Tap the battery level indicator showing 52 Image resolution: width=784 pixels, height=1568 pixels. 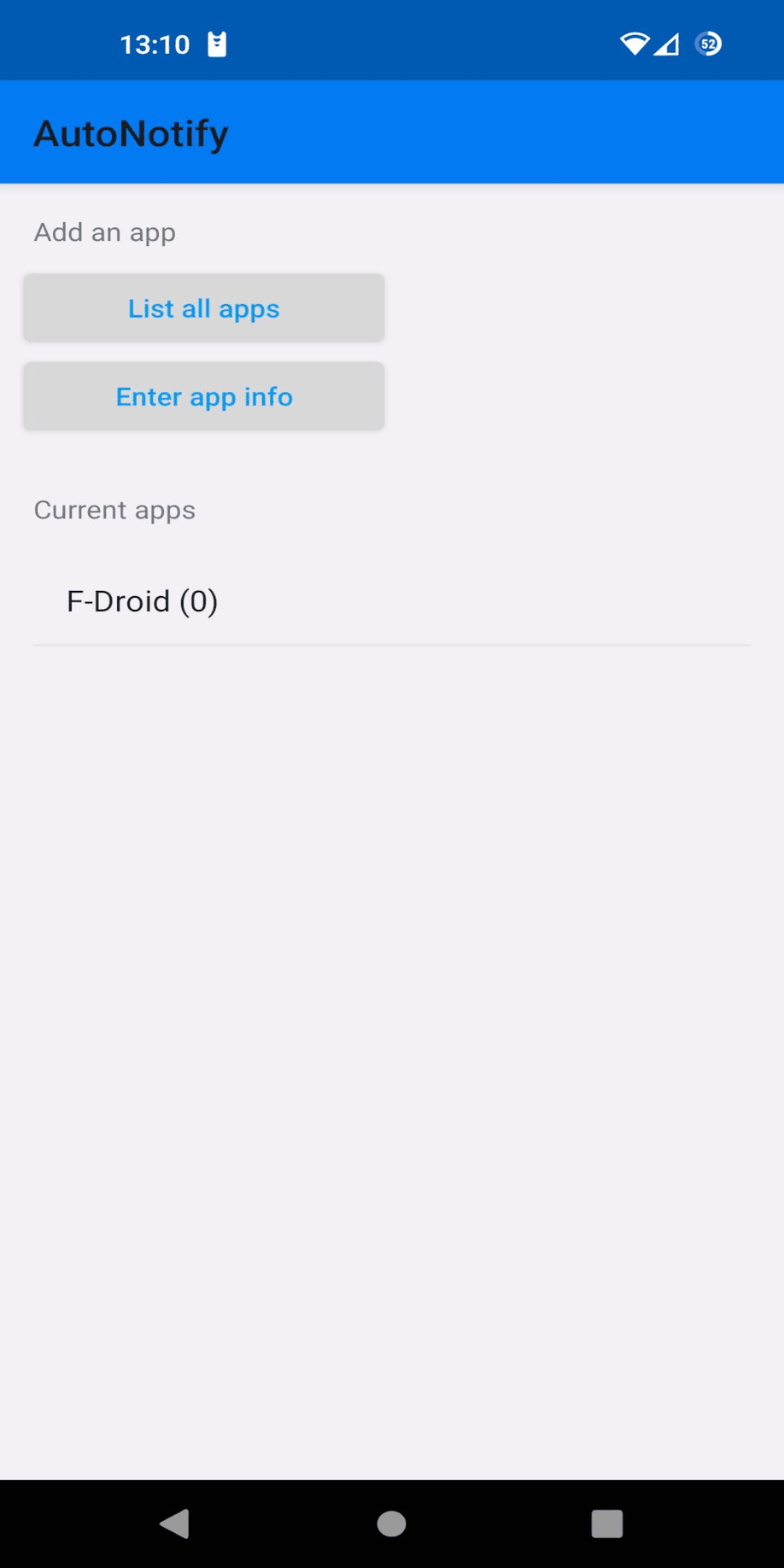click(708, 43)
